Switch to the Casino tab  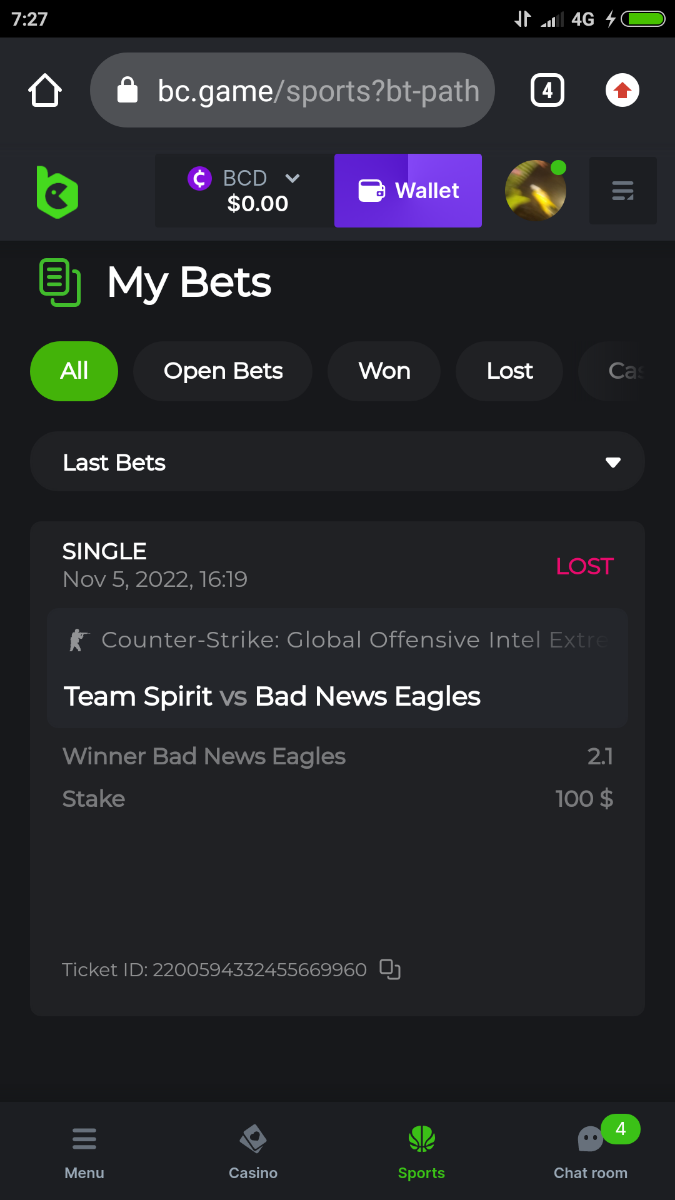[x=253, y=1152]
